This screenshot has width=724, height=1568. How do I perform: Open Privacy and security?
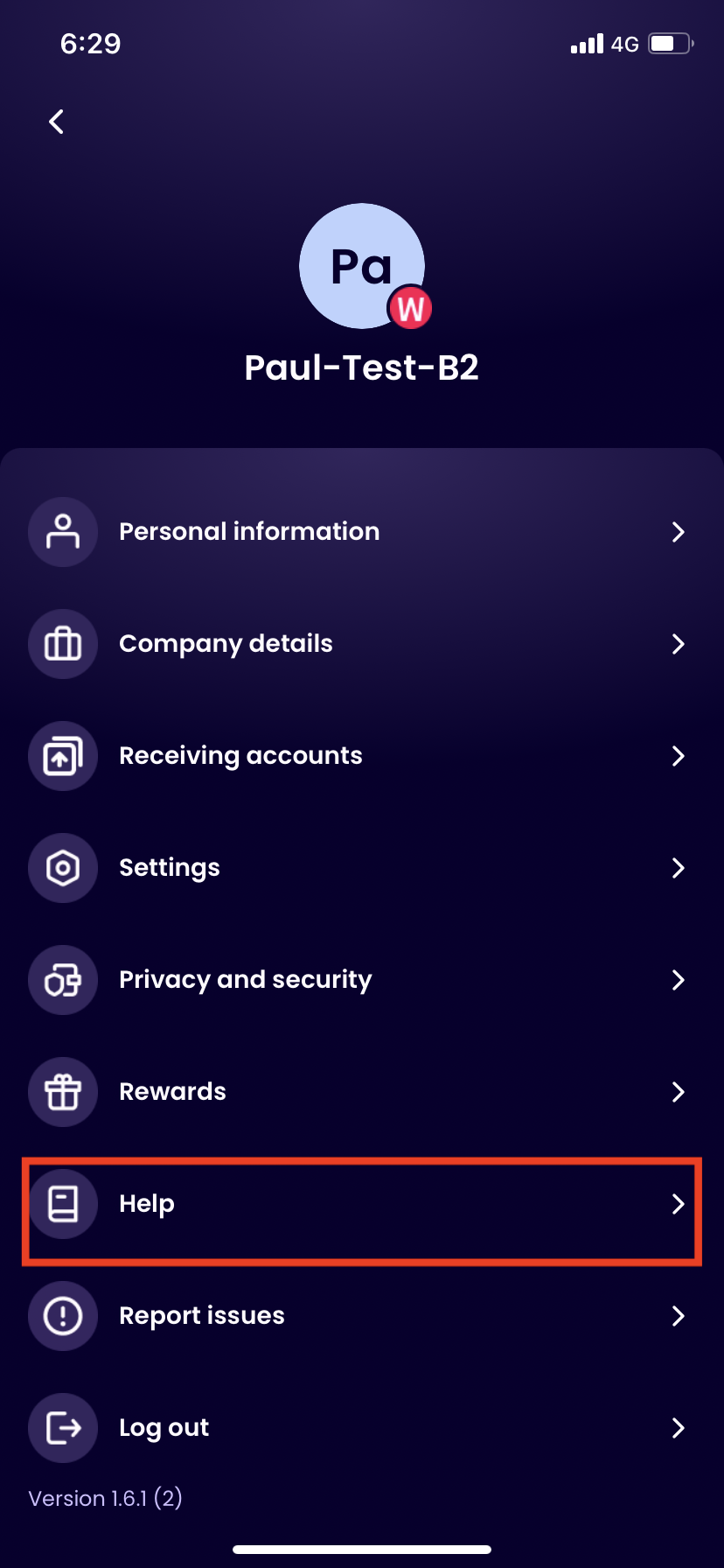pos(361,980)
